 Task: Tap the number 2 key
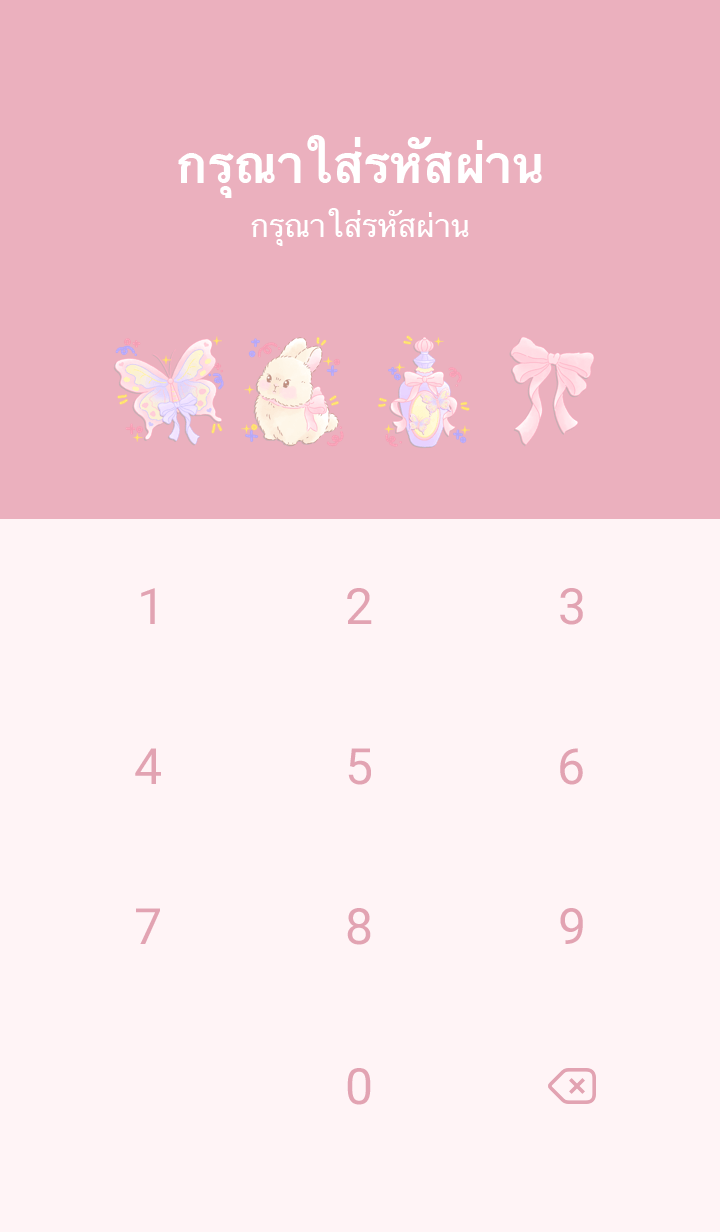359,607
